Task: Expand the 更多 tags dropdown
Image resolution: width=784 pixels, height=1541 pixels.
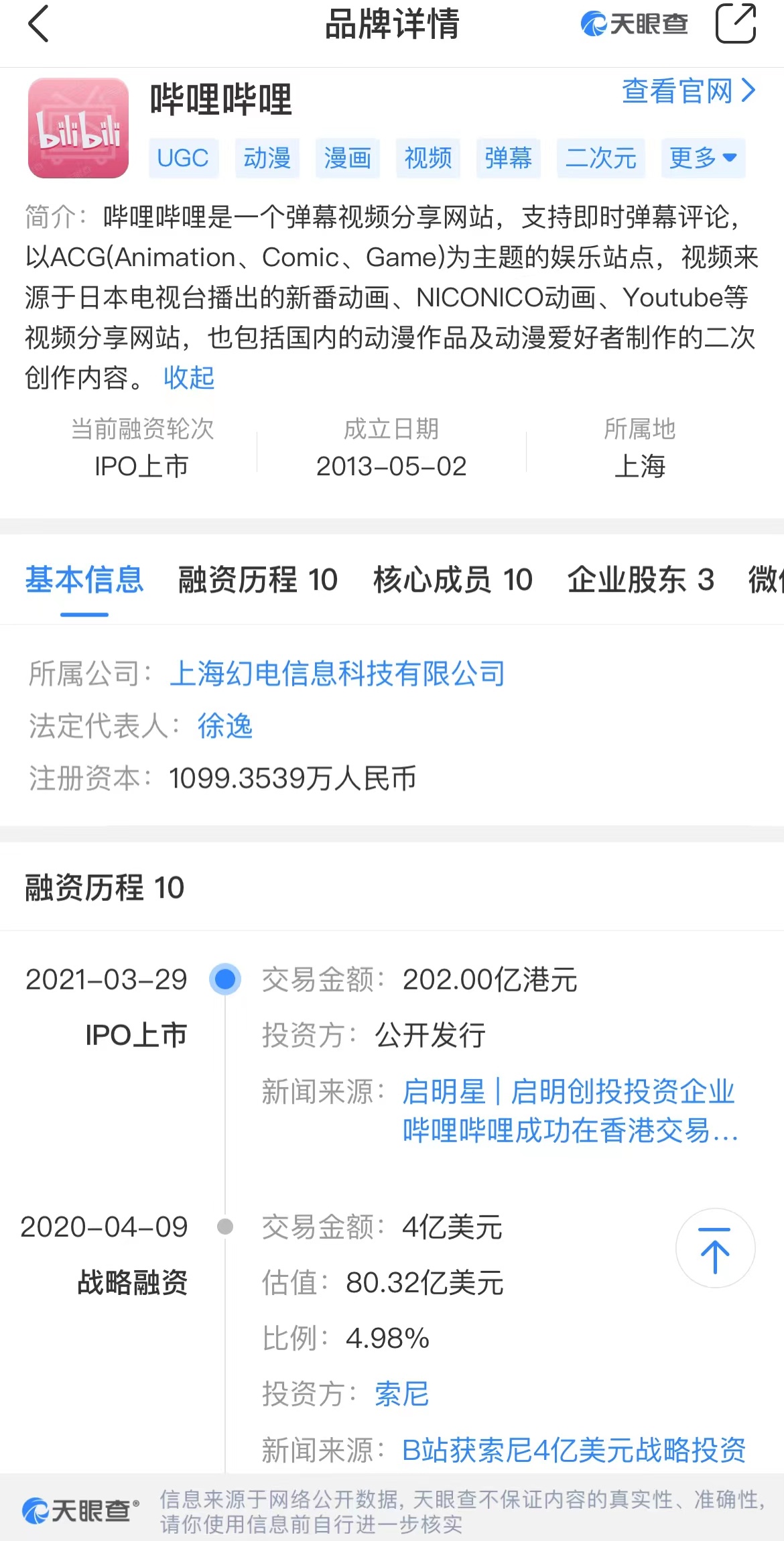Action: pyautogui.click(x=703, y=158)
